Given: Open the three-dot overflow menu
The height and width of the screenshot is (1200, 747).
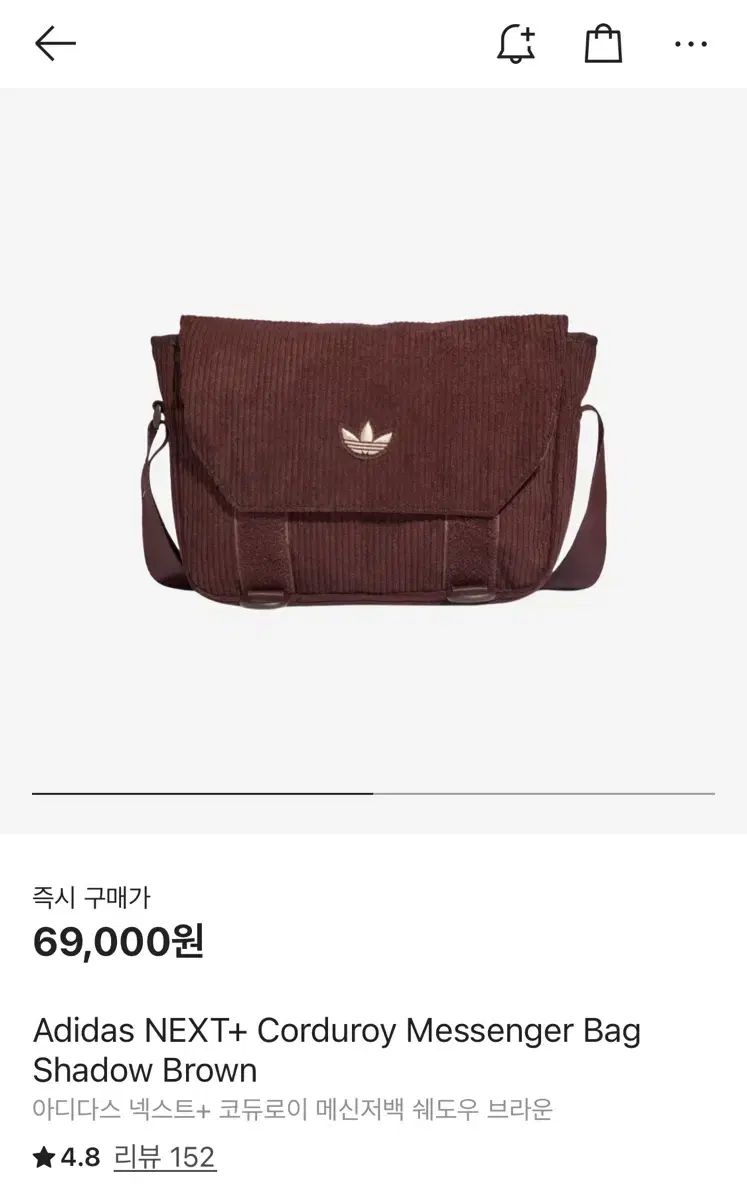Looking at the screenshot, I should click(690, 44).
